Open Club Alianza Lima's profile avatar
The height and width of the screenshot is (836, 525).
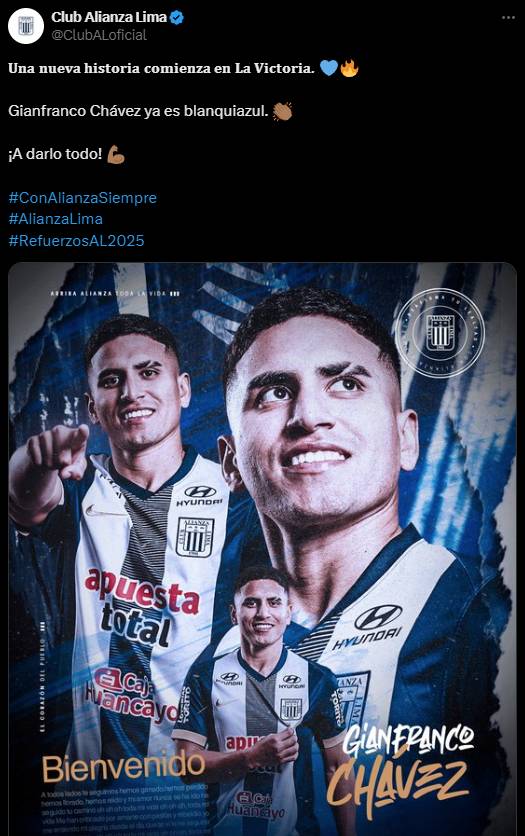(x=26, y=26)
